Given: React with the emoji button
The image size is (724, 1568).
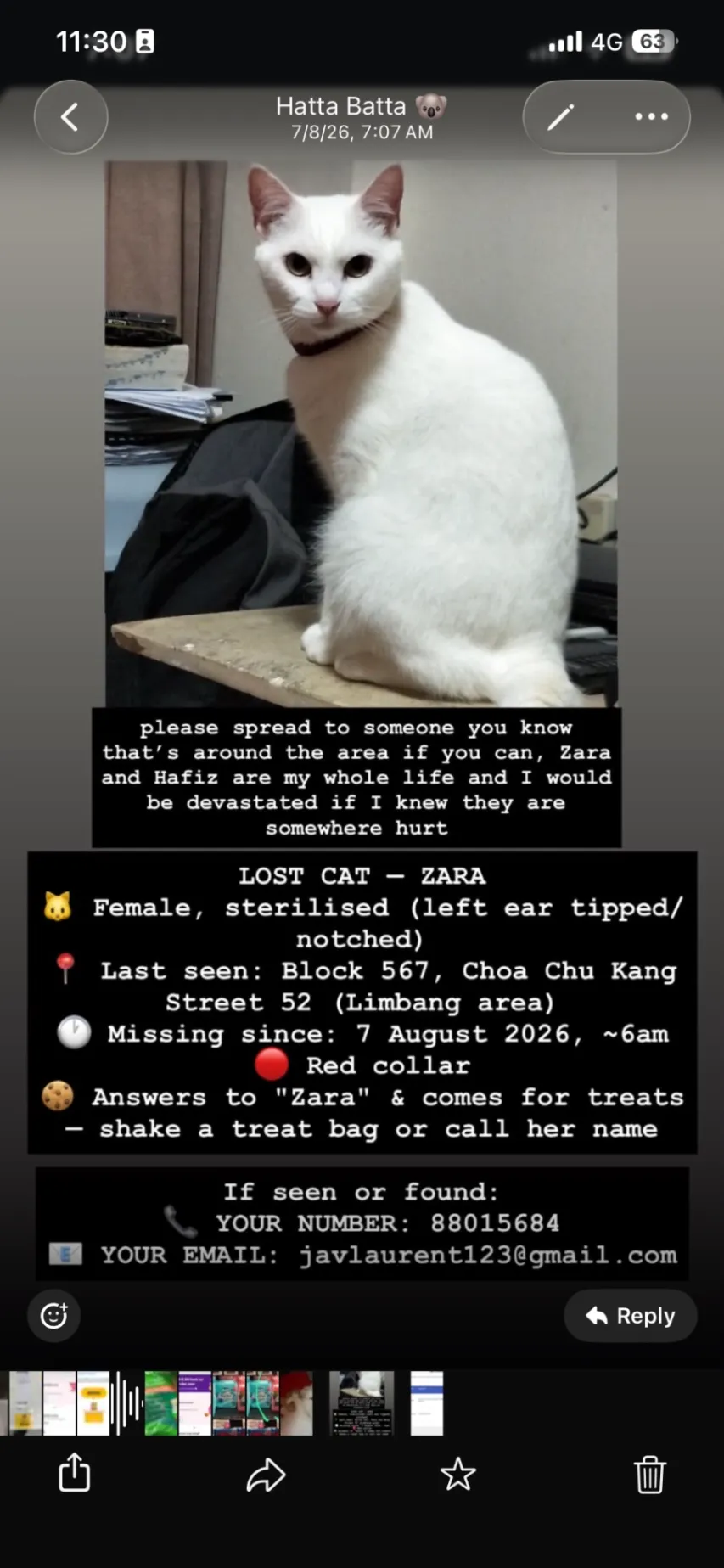Looking at the screenshot, I should [x=54, y=1316].
